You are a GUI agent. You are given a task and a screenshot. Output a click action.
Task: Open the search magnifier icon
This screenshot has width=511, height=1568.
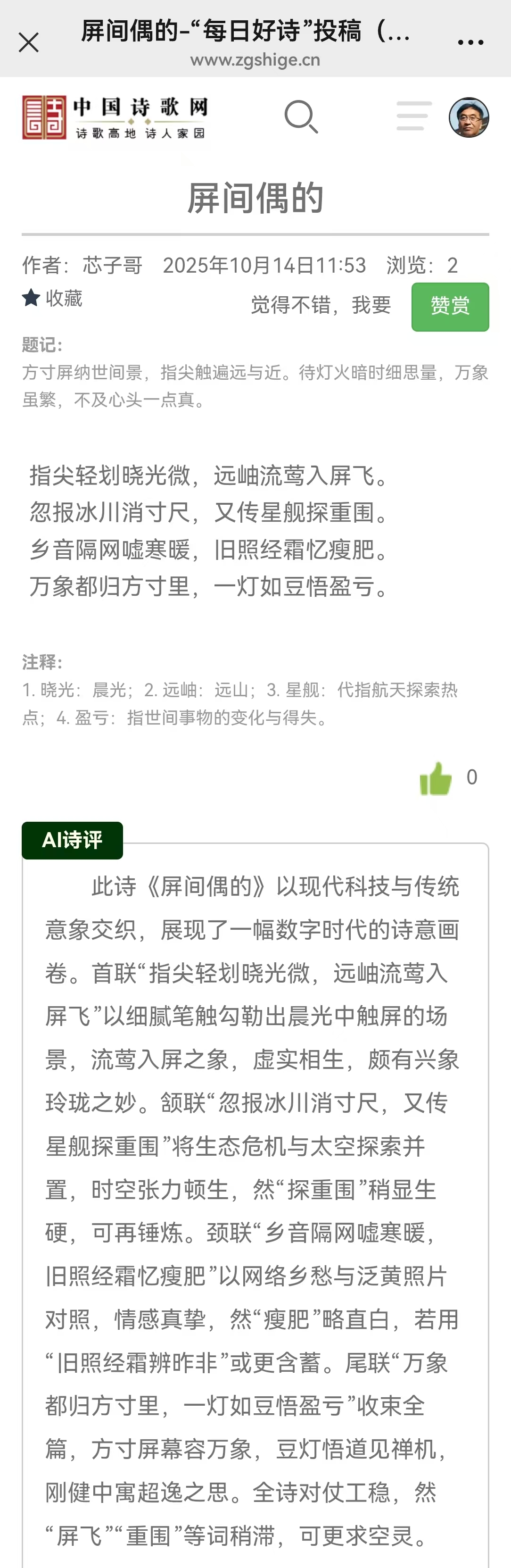pos(301,116)
